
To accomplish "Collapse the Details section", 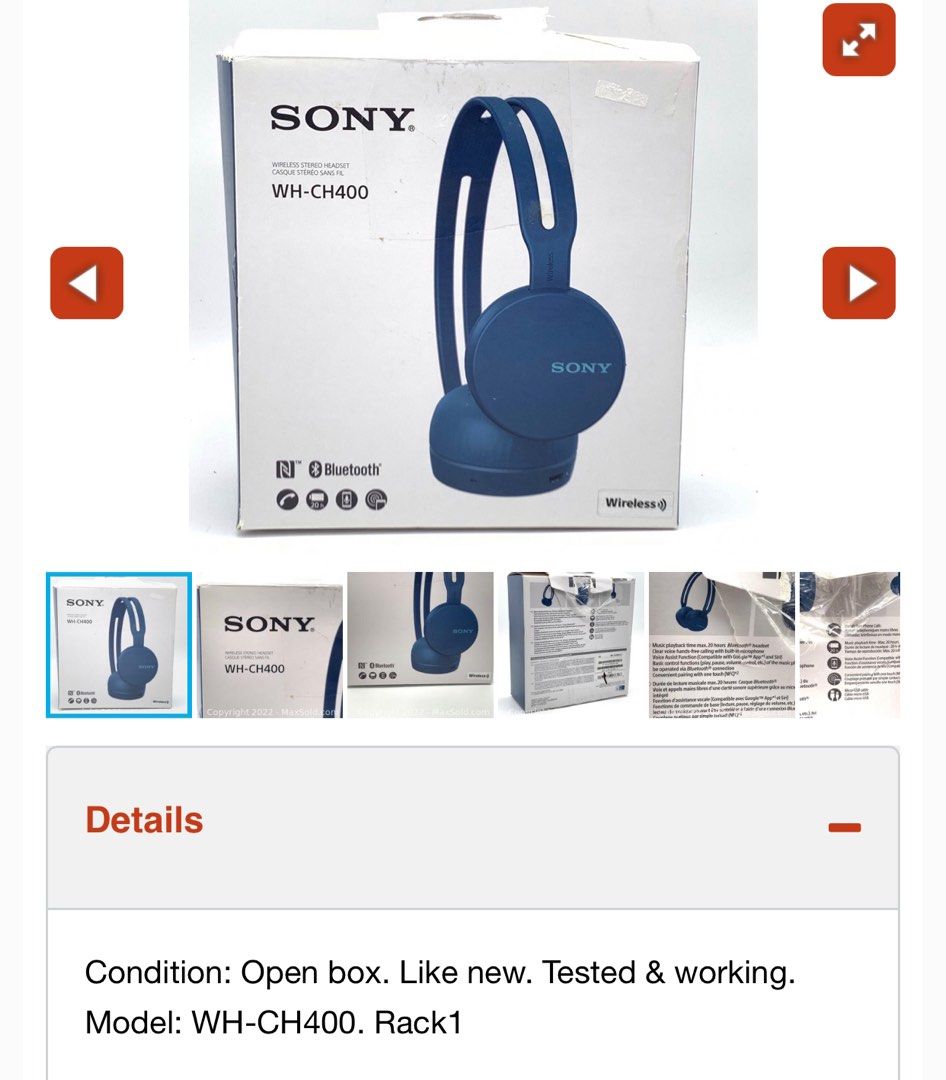I will tap(845, 827).
